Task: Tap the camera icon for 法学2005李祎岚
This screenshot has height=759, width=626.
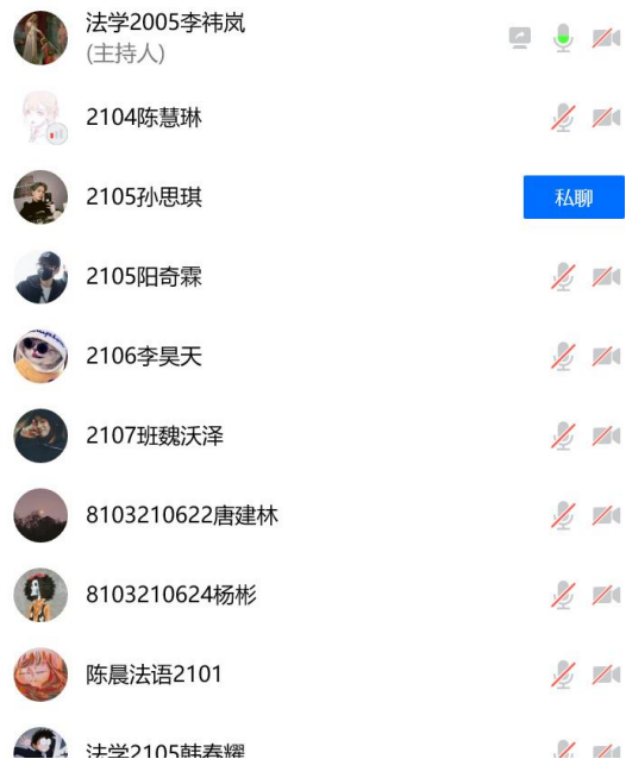Action: (605, 38)
